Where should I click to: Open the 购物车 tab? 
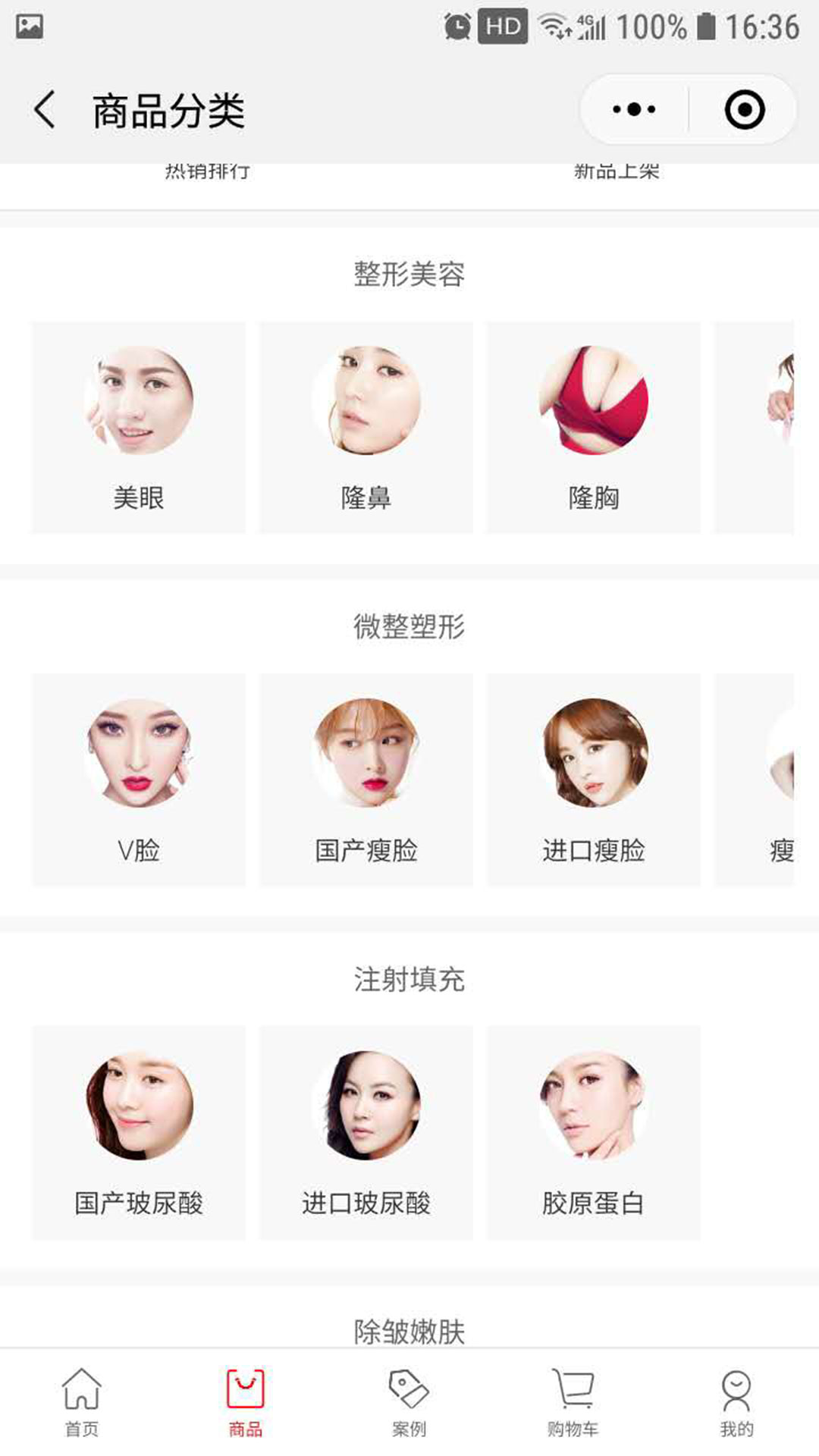(573, 1403)
